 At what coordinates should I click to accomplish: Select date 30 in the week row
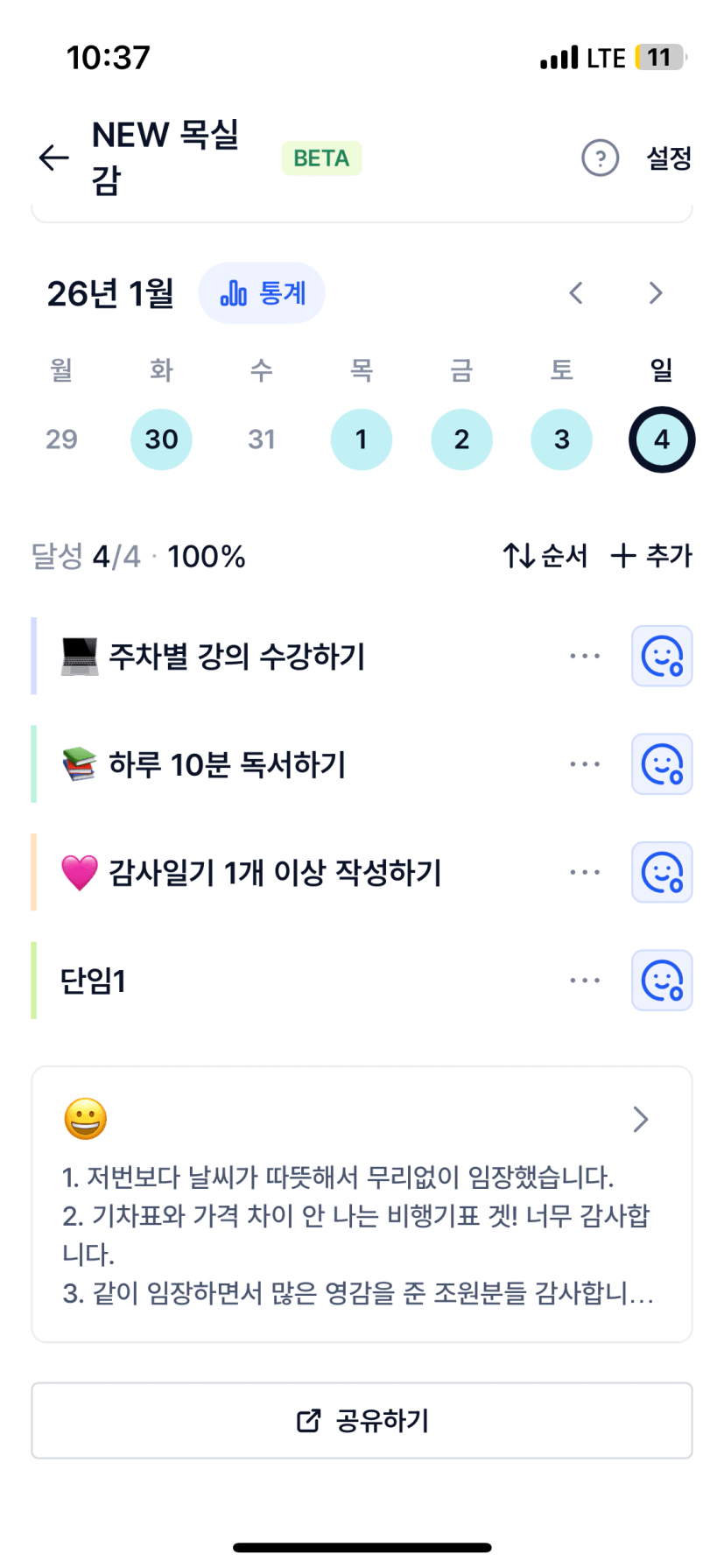161,439
